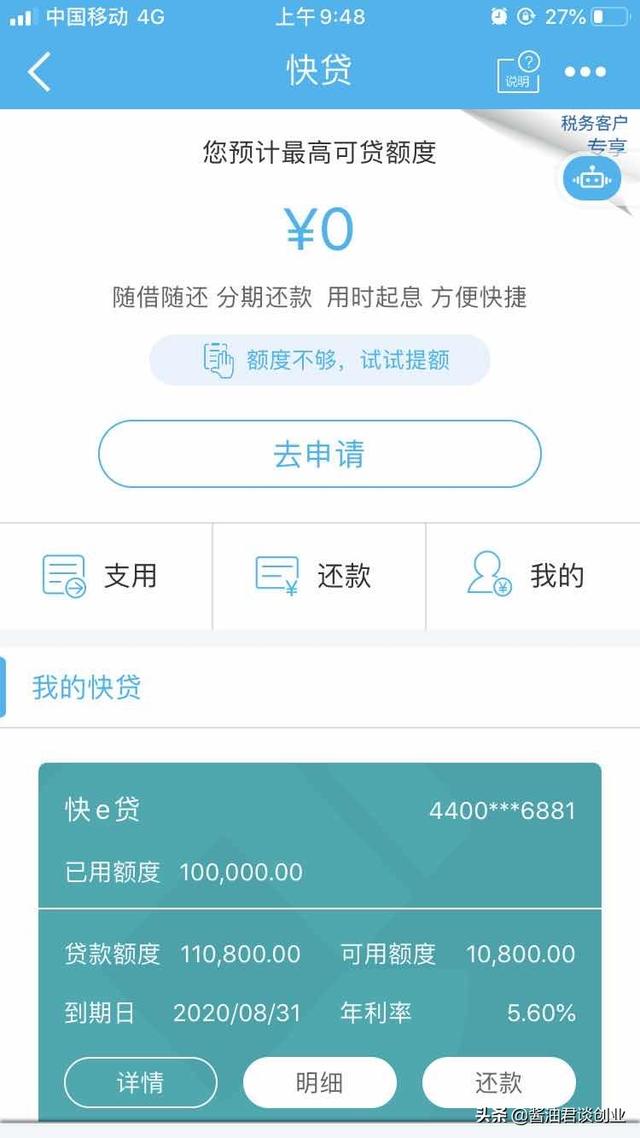Tap 额度不够，试试提额 chip
Image resolution: width=640 pixels, height=1138 pixels.
coord(320,360)
